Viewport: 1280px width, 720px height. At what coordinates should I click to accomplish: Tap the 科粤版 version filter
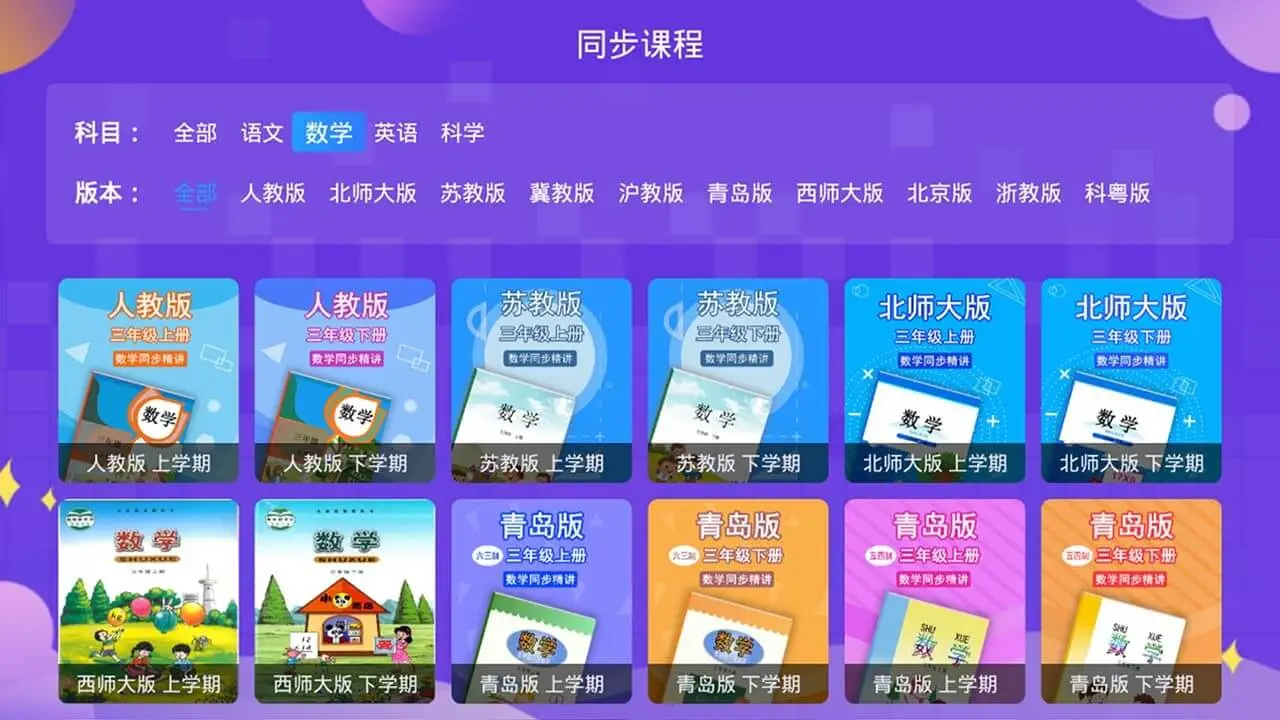pyautogui.click(x=1118, y=193)
